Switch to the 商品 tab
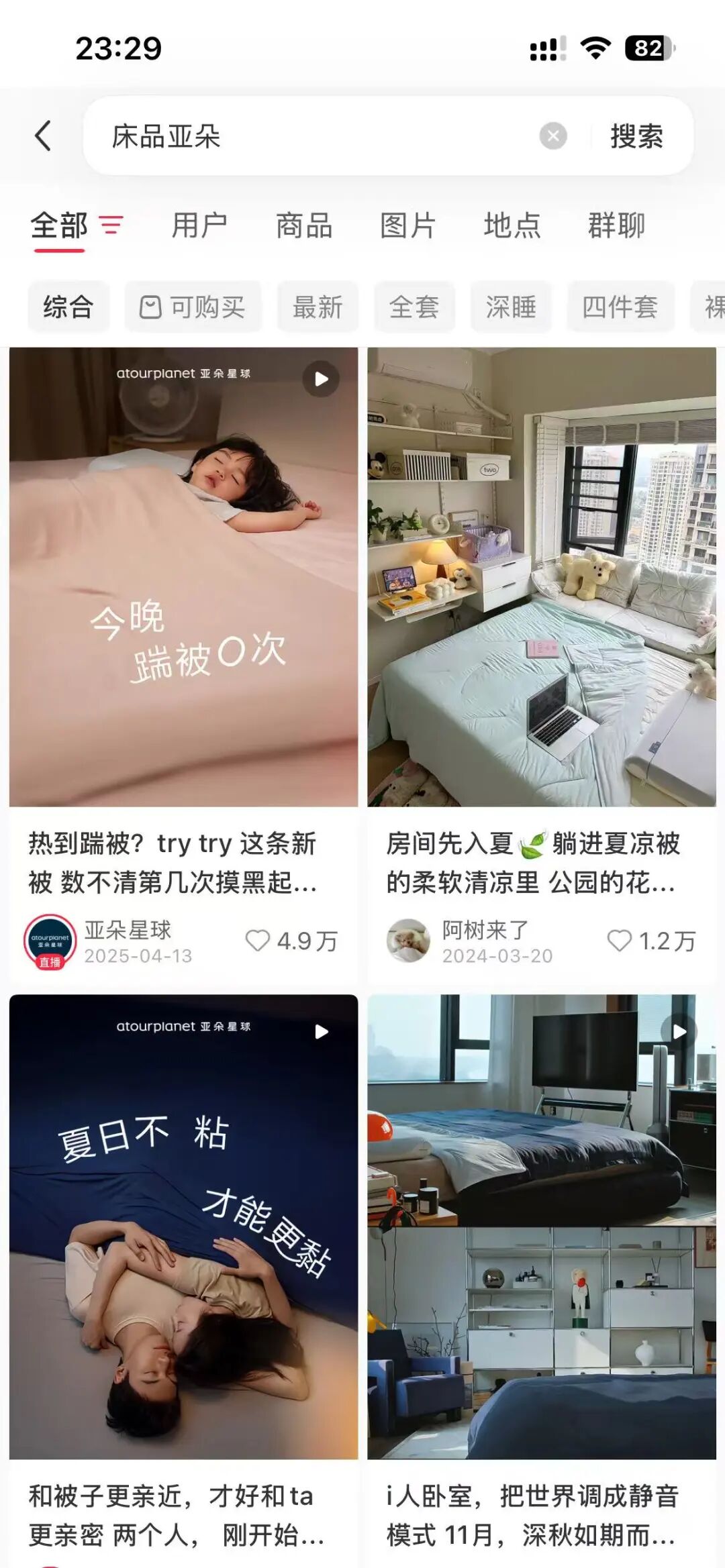This screenshot has width=725, height=1568. 304,225
